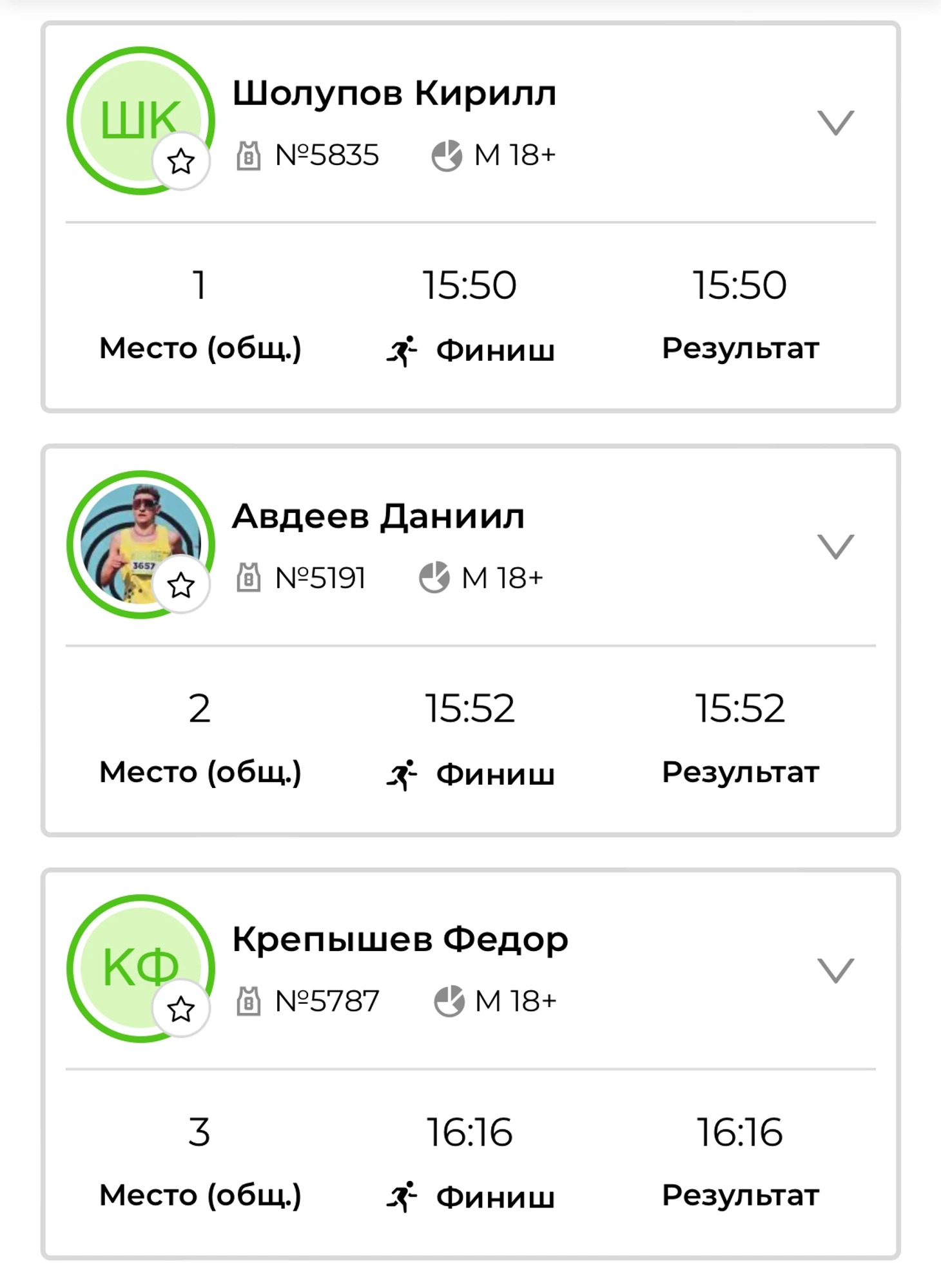The width and height of the screenshot is (941, 1288).
Task: Mark Крепышев Федор as favorite
Action: (x=181, y=1009)
